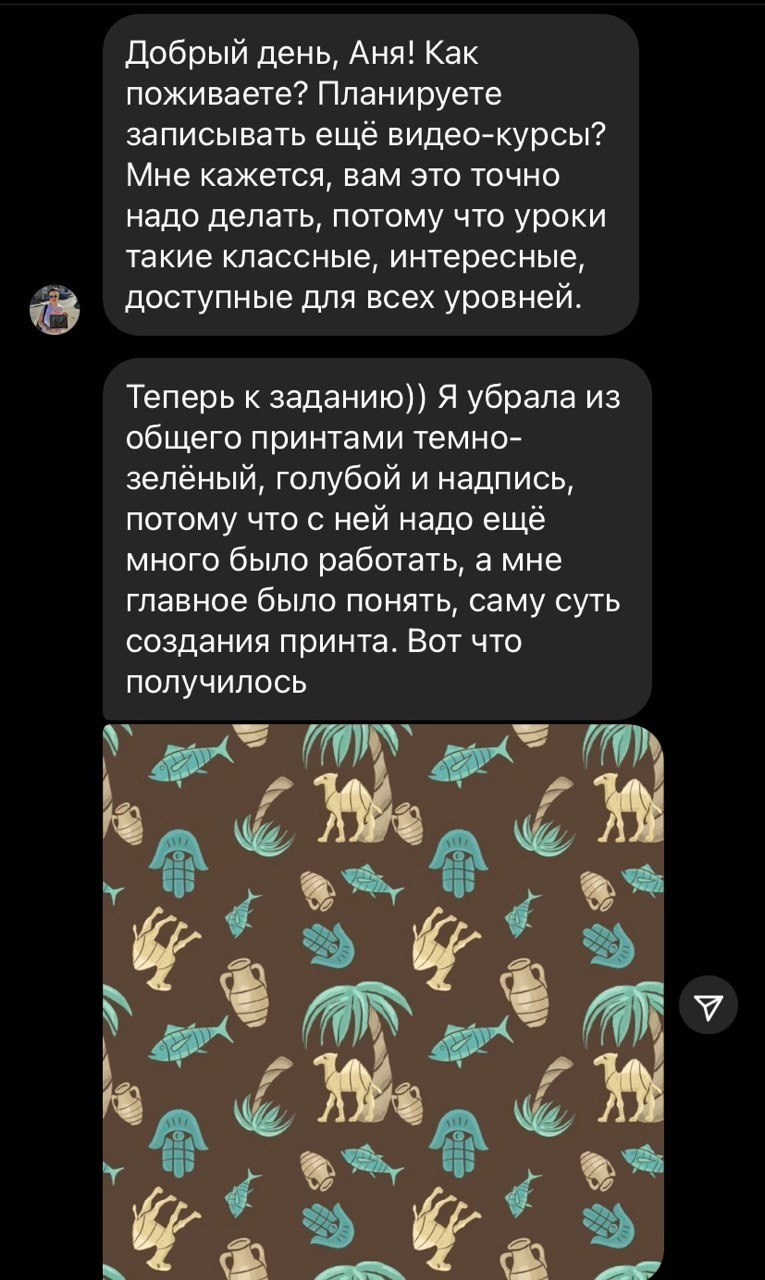This screenshot has width=765, height=1280.
Task: Open the sender's profile picture avatar
Action: coord(54,309)
